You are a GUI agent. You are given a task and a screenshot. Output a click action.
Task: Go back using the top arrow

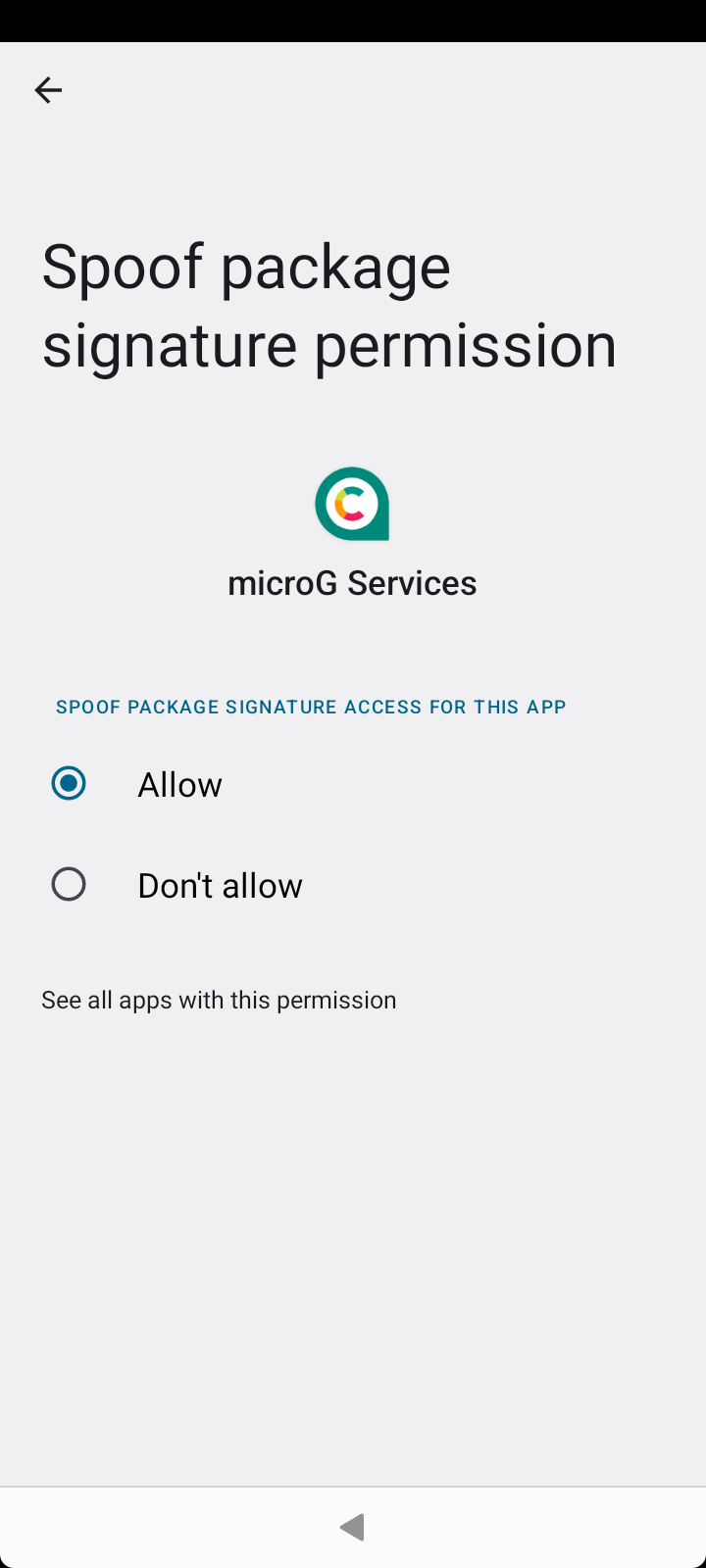point(48,90)
